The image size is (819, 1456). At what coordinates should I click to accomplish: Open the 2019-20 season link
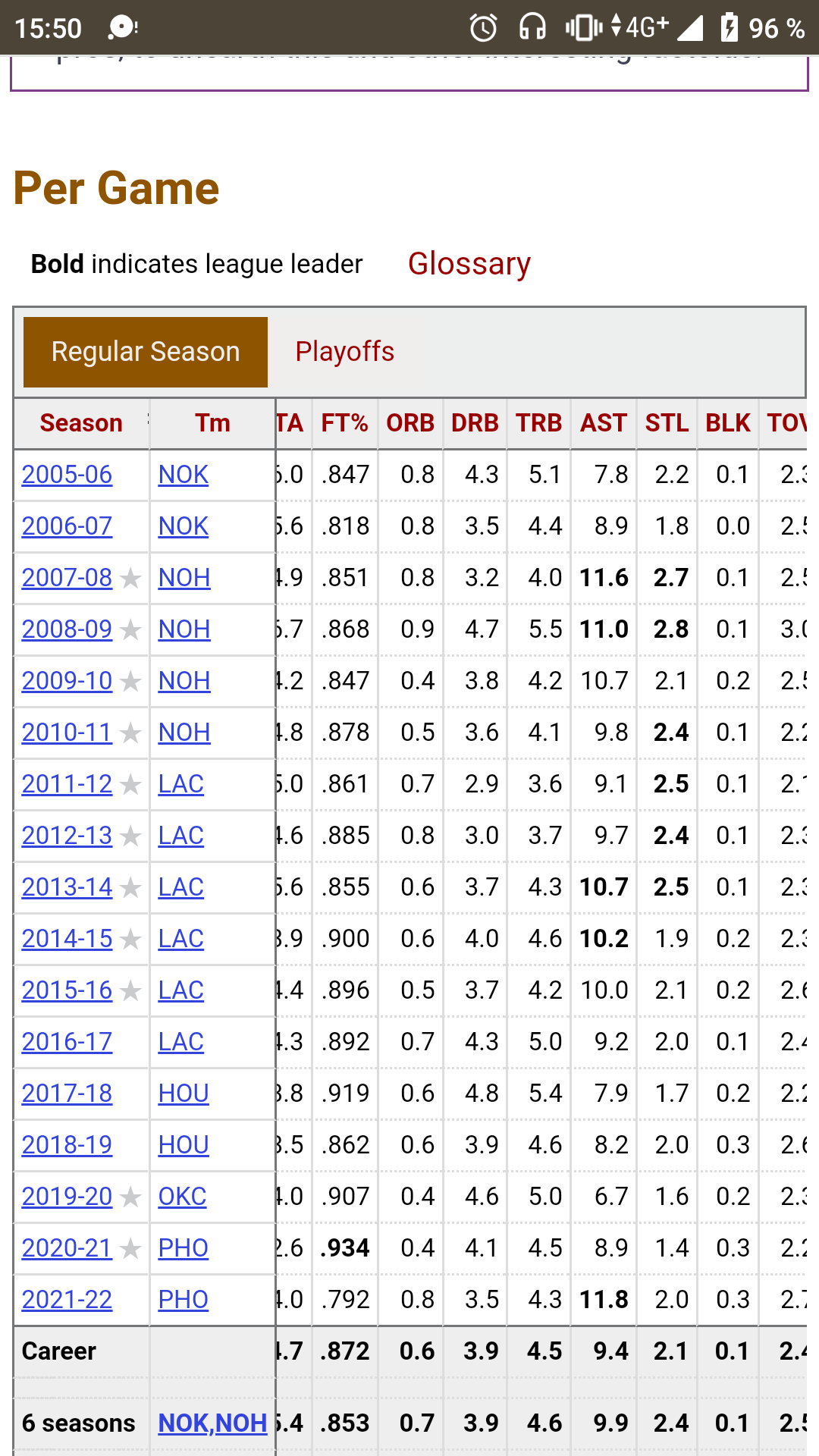click(67, 1197)
